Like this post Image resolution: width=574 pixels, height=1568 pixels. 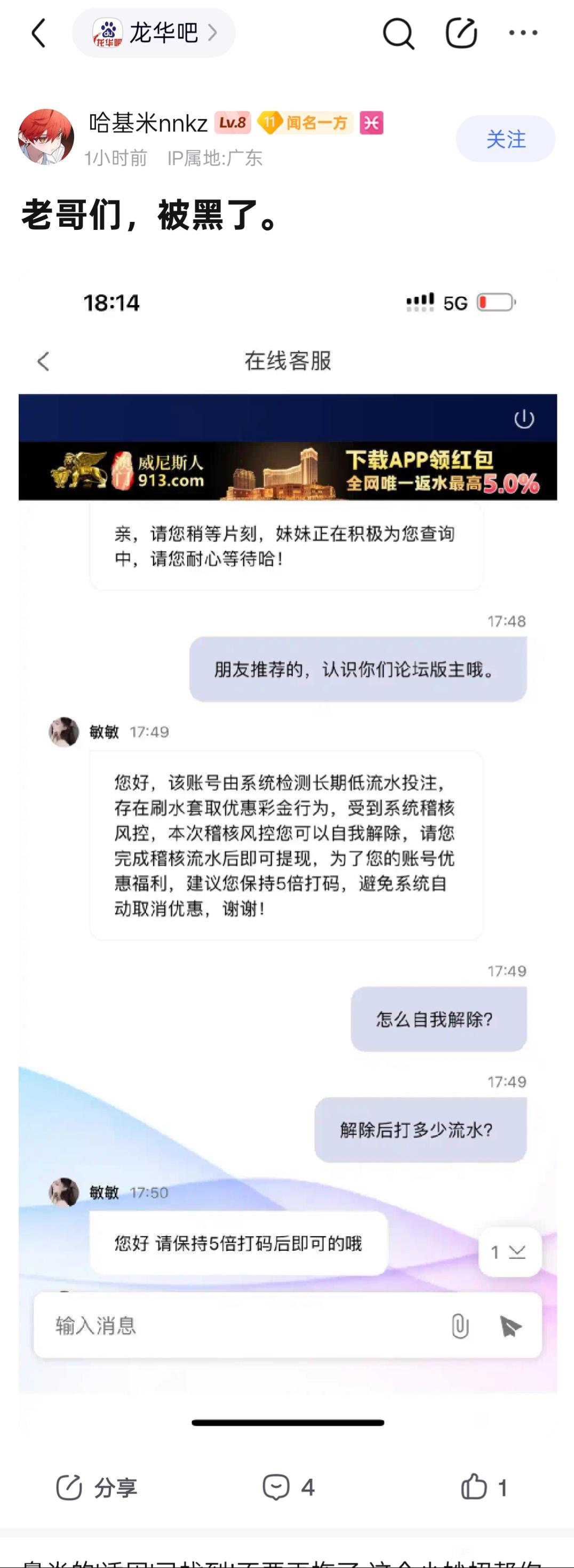(483, 1487)
